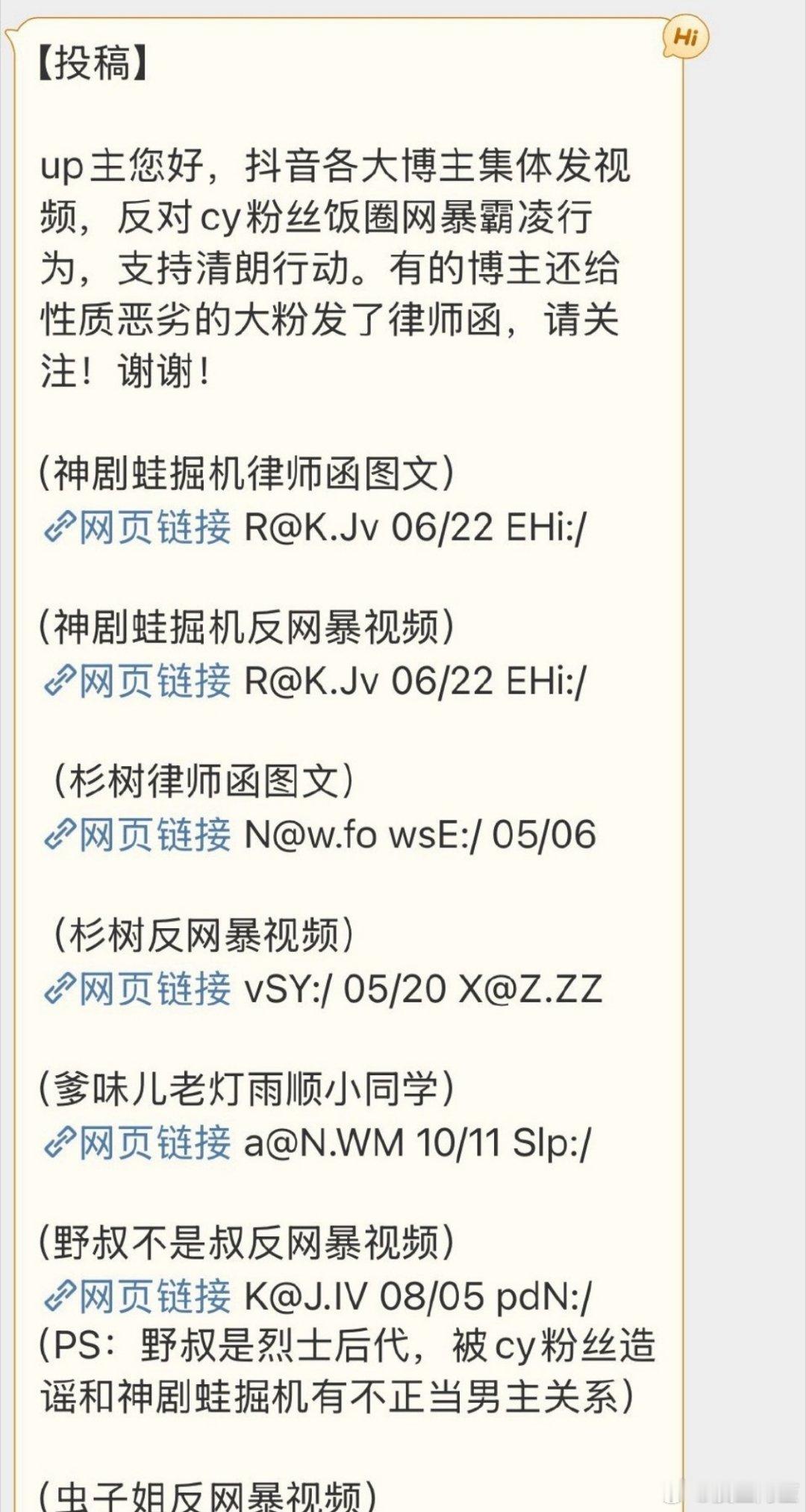Follow the 网页链接 under 神剧蛙掘机反网暴视频
Screen dimensions: 806x1512
(x=138, y=681)
